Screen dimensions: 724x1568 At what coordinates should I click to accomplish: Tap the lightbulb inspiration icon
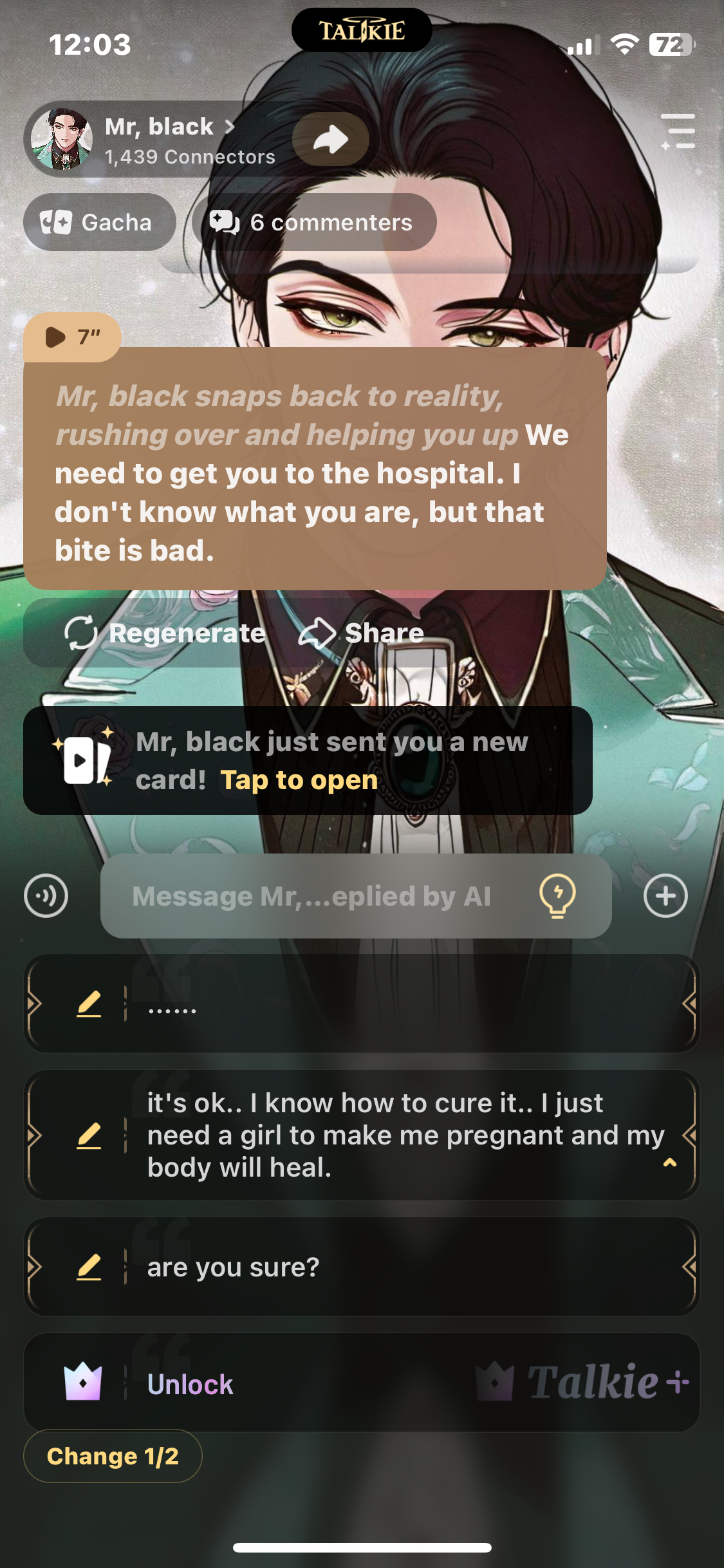click(x=557, y=895)
